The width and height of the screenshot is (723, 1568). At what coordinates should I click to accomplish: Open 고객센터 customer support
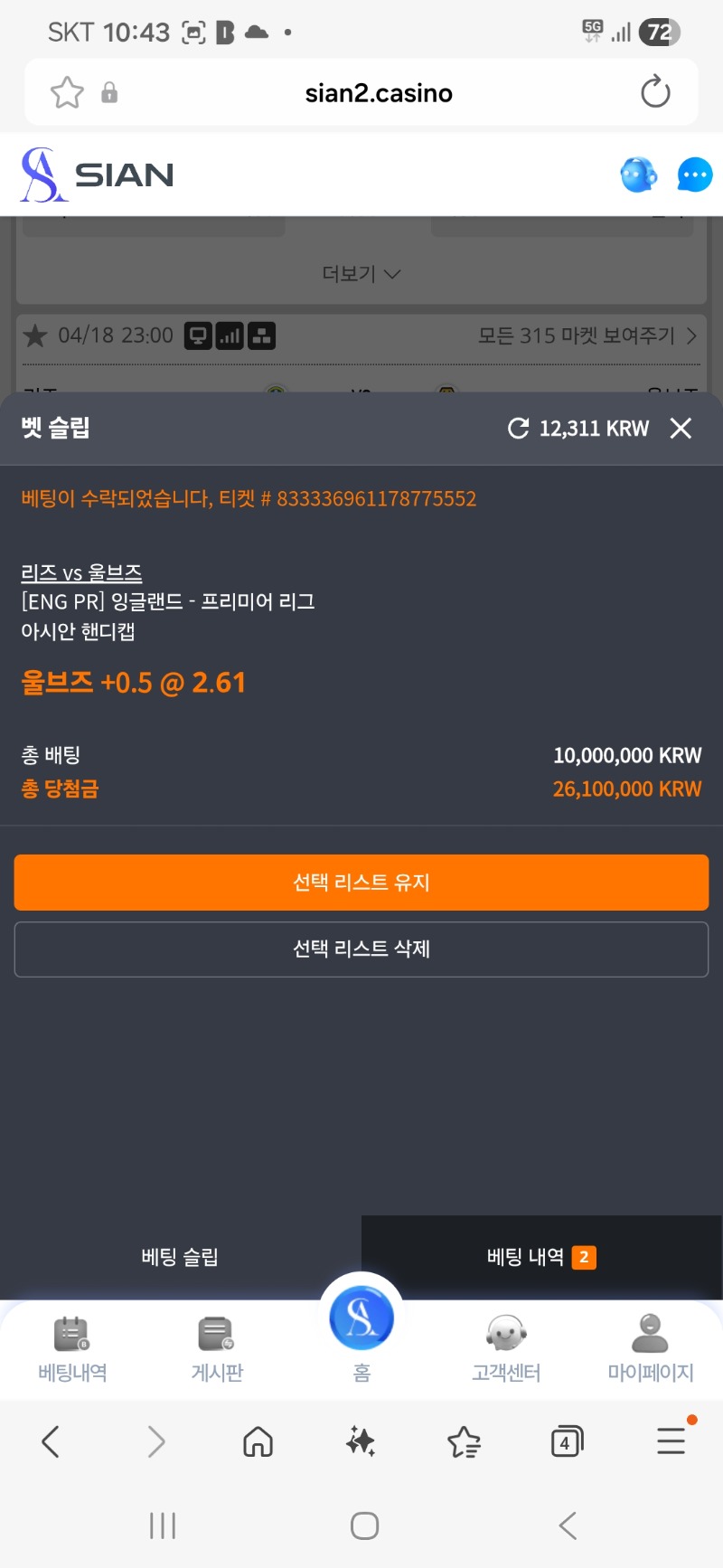506,1349
